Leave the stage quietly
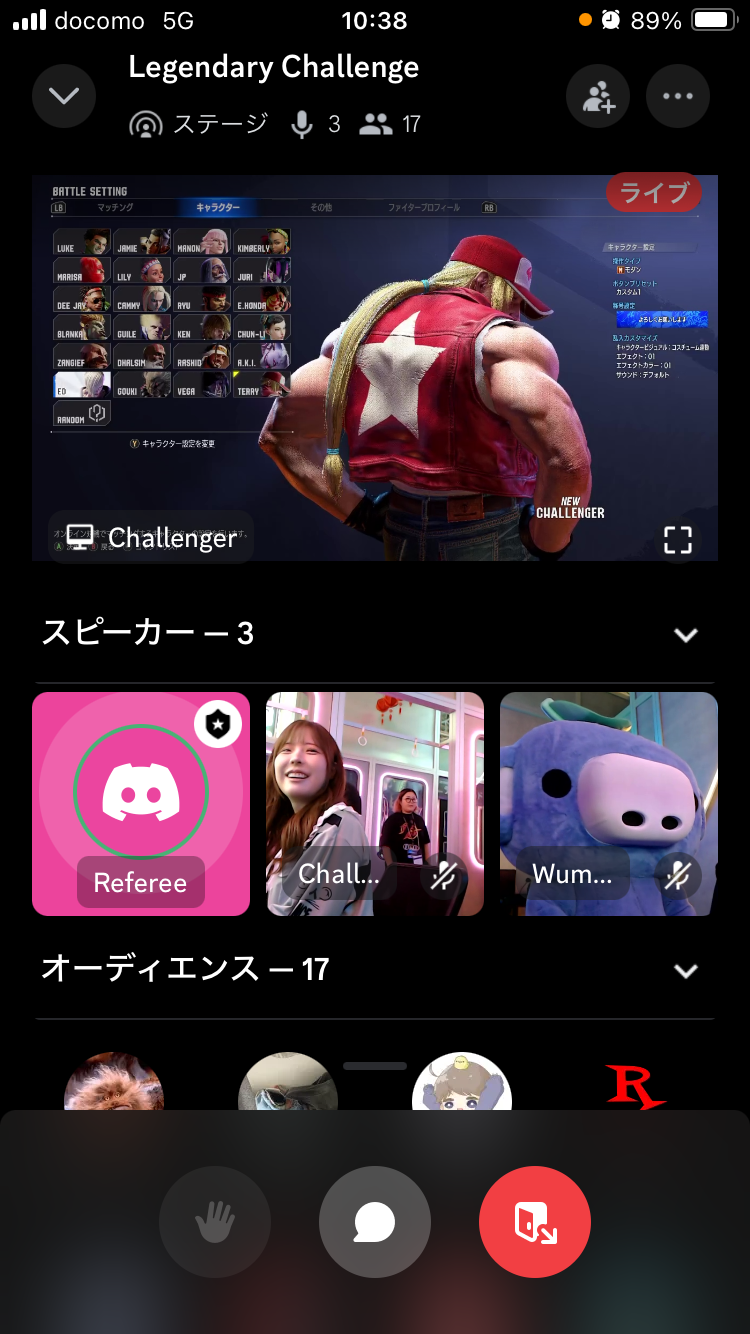This screenshot has width=750, height=1334. pyautogui.click(x=535, y=1222)
